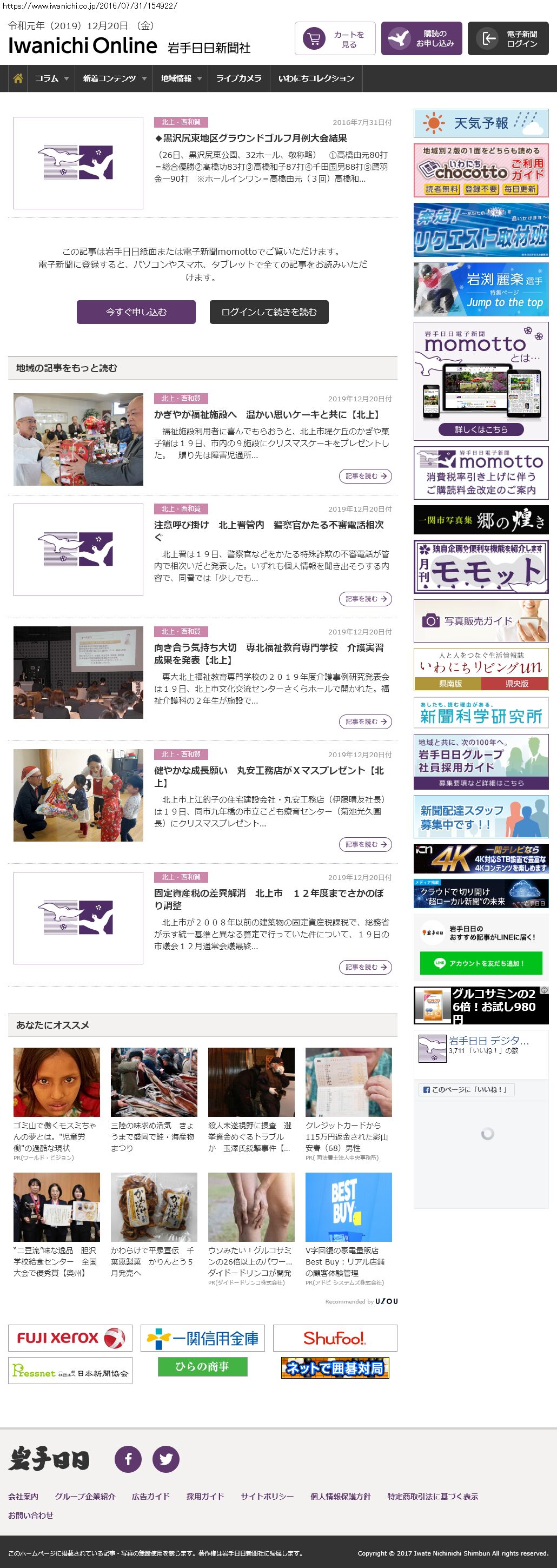Go to home via house icon
The width and height of the screenshot is (557, 1568).
[x=18, y=78]
